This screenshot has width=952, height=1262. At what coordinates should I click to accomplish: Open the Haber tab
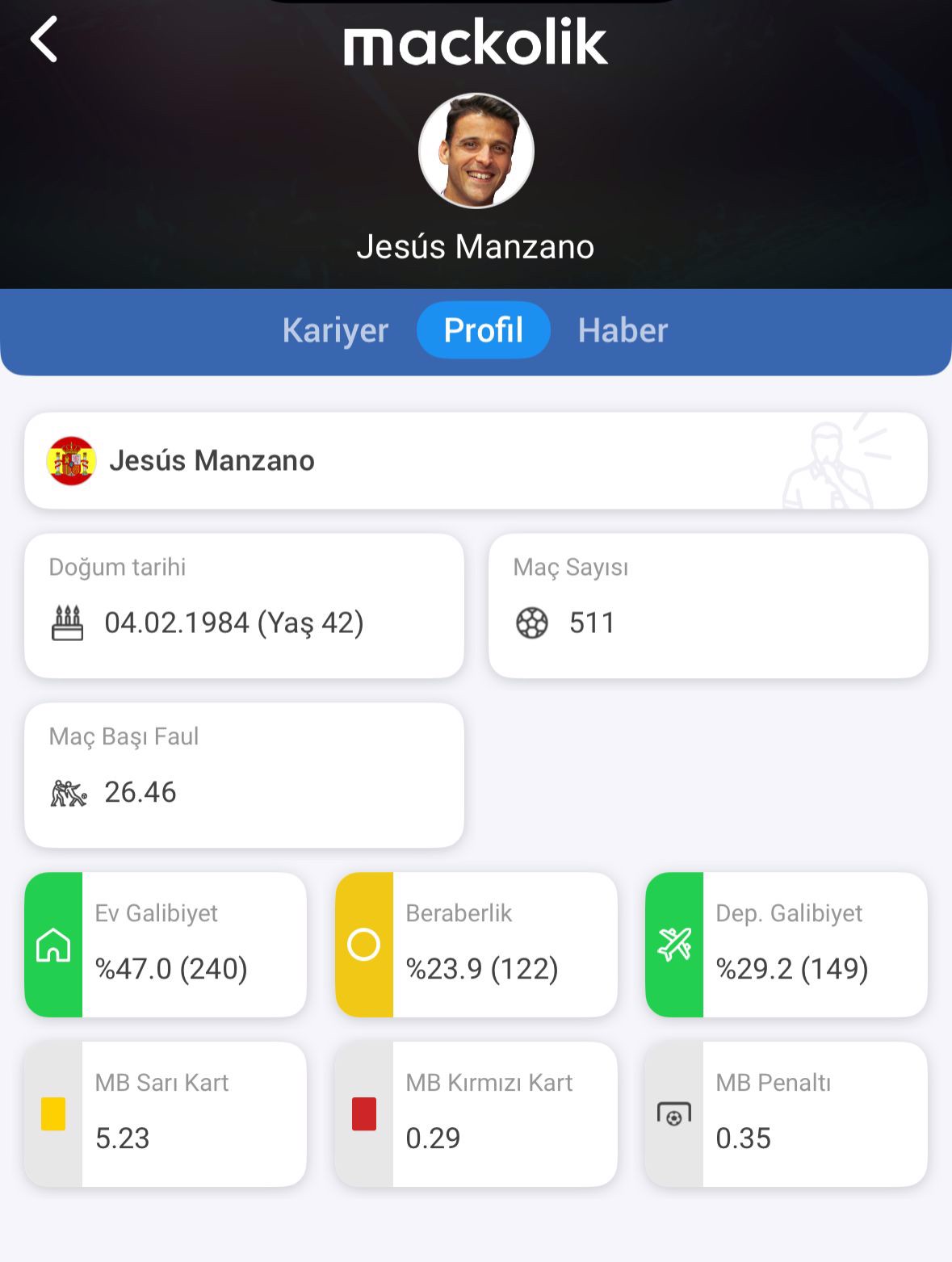click(x=623, y=330)
